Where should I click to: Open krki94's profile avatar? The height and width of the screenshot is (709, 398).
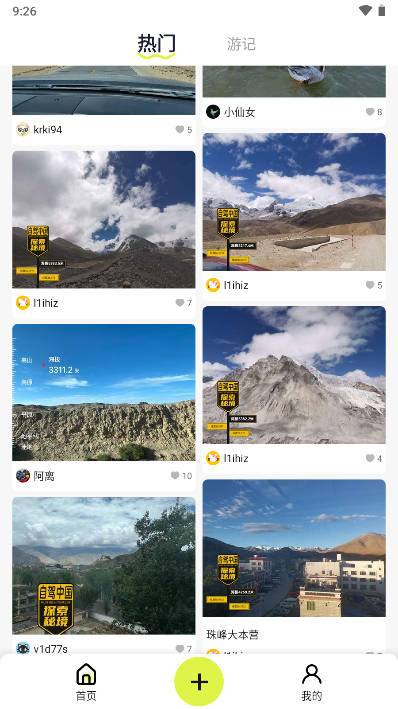(x=23, y=129)
